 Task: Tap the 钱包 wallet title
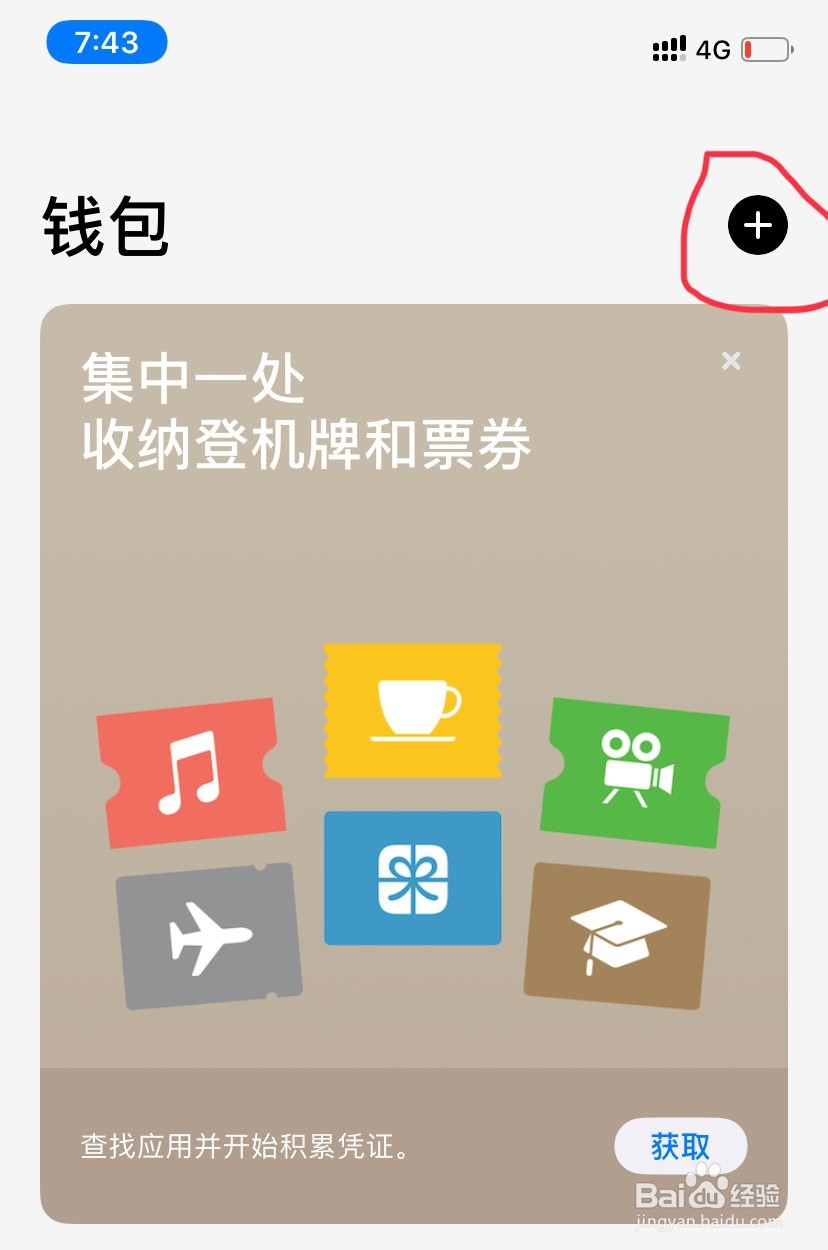click(104, 225)
